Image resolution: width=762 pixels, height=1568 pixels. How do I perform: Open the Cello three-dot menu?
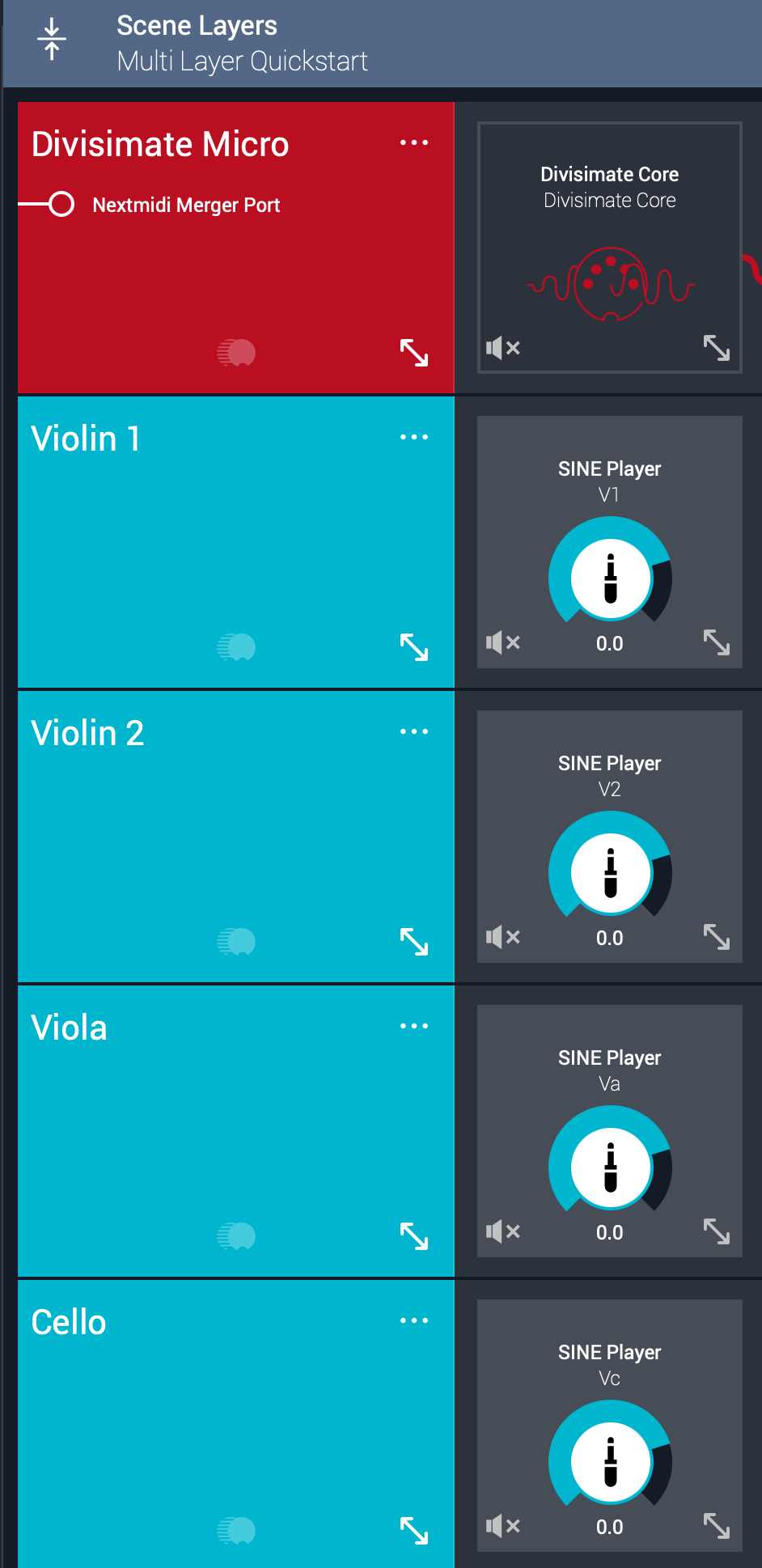click(x=413, y=1321)
